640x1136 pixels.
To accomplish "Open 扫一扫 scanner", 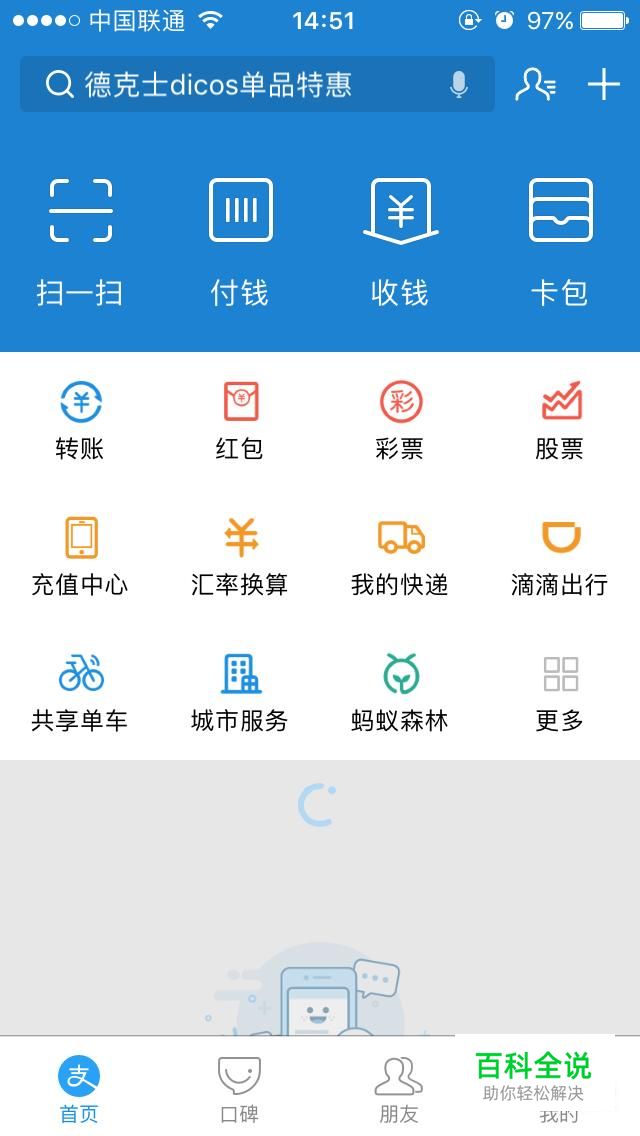I will [x=80, y=240].
